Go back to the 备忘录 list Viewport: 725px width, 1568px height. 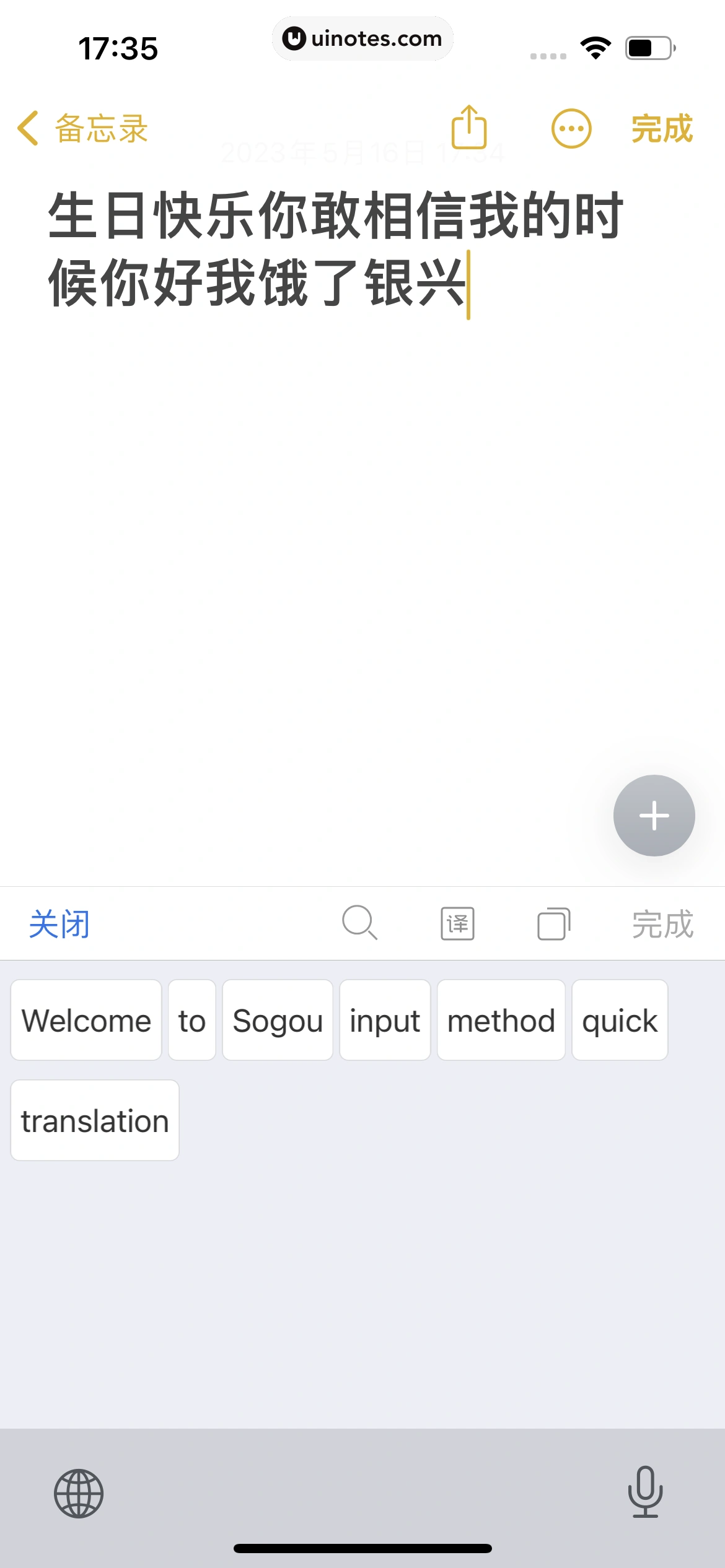82,129
